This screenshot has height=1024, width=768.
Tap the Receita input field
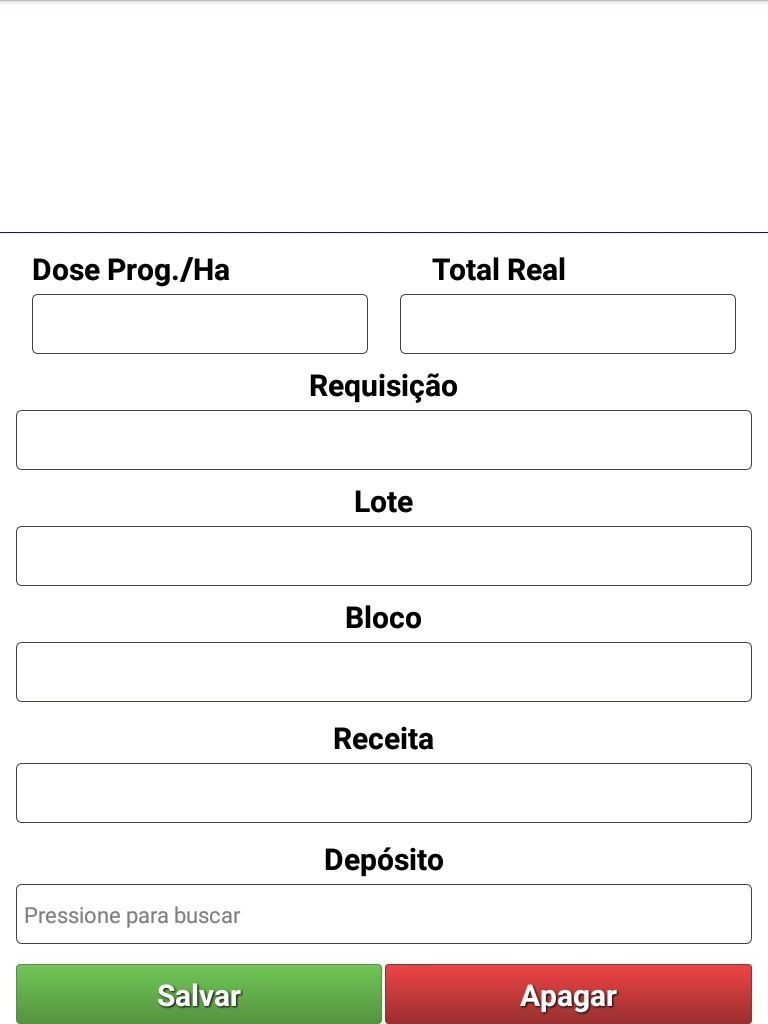pyautogui.click(x=384, y=793)
